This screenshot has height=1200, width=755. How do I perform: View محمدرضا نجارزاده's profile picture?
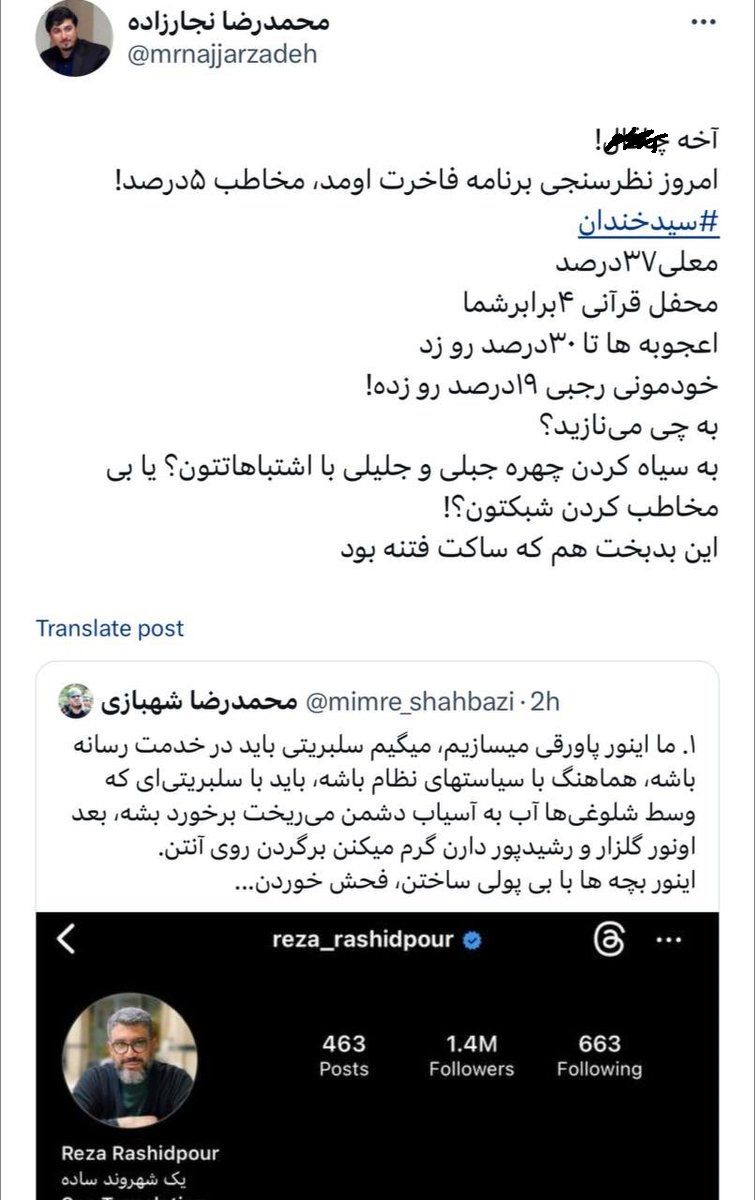click(x=74, y=38)
